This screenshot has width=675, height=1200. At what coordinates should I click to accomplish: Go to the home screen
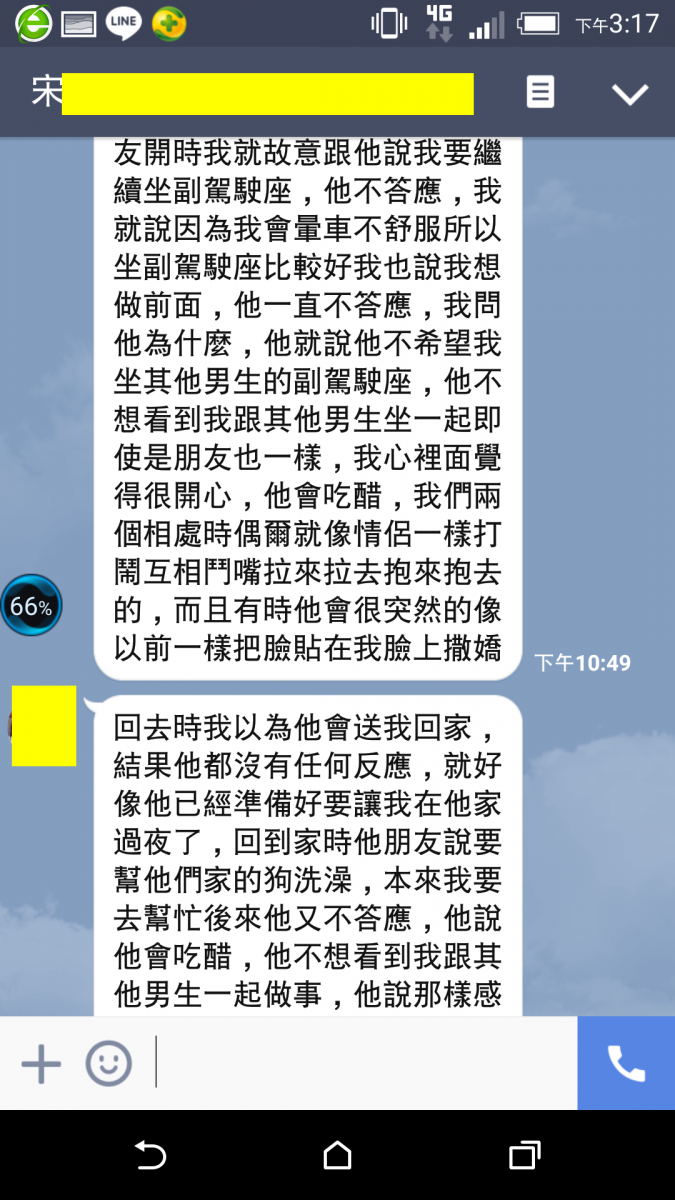338,1156
